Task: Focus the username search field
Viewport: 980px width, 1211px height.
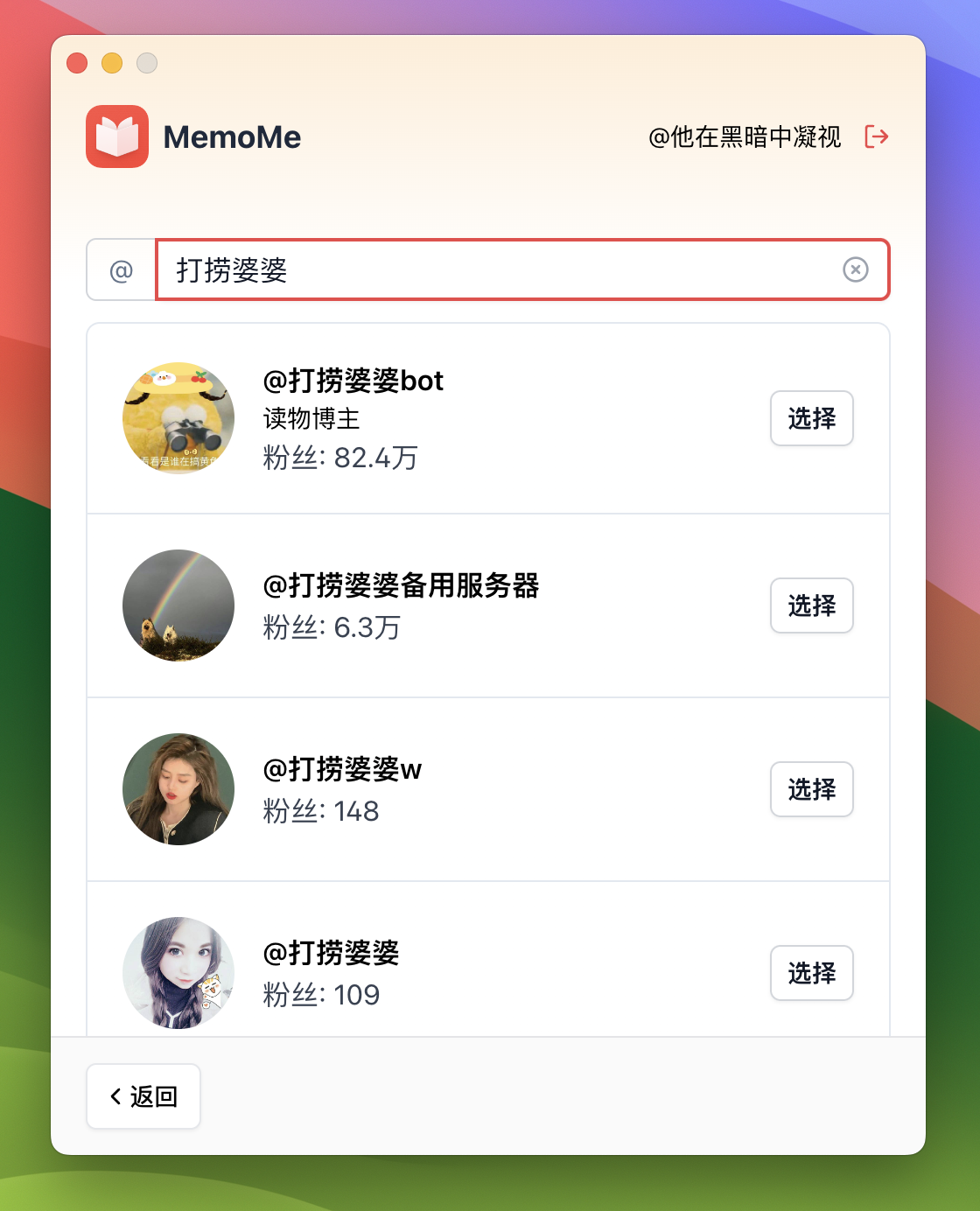Action: tap(499, 269)
